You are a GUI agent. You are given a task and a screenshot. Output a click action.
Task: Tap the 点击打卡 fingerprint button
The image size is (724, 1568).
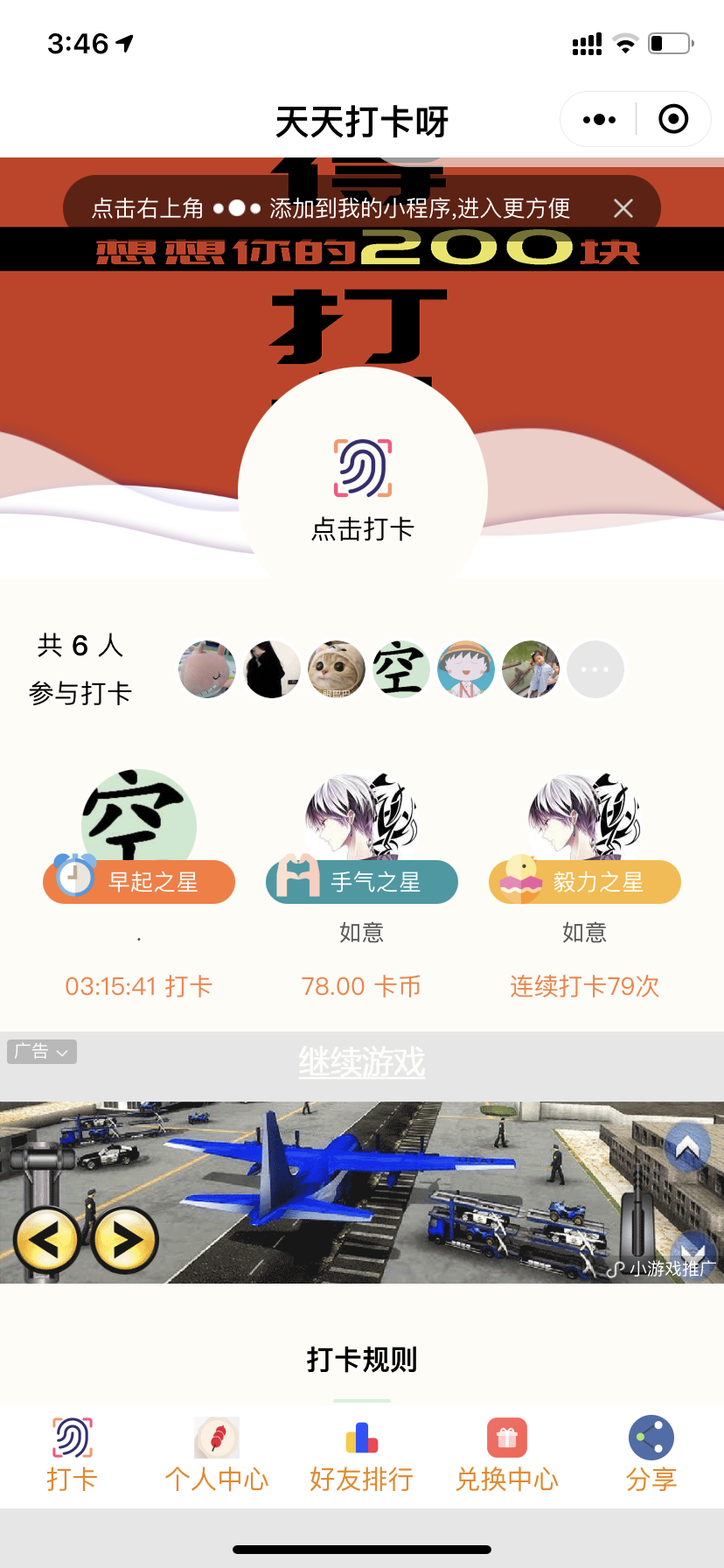pos(362,490)
